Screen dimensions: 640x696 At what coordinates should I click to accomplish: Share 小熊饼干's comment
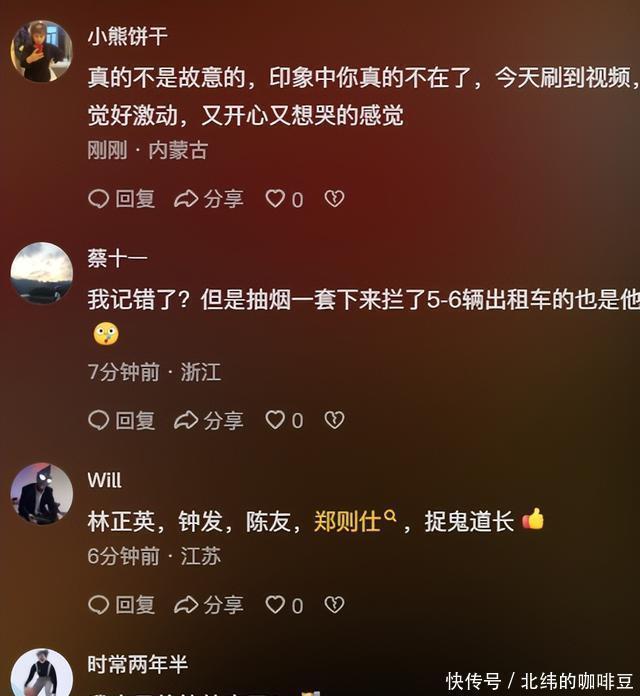[209, 199]
